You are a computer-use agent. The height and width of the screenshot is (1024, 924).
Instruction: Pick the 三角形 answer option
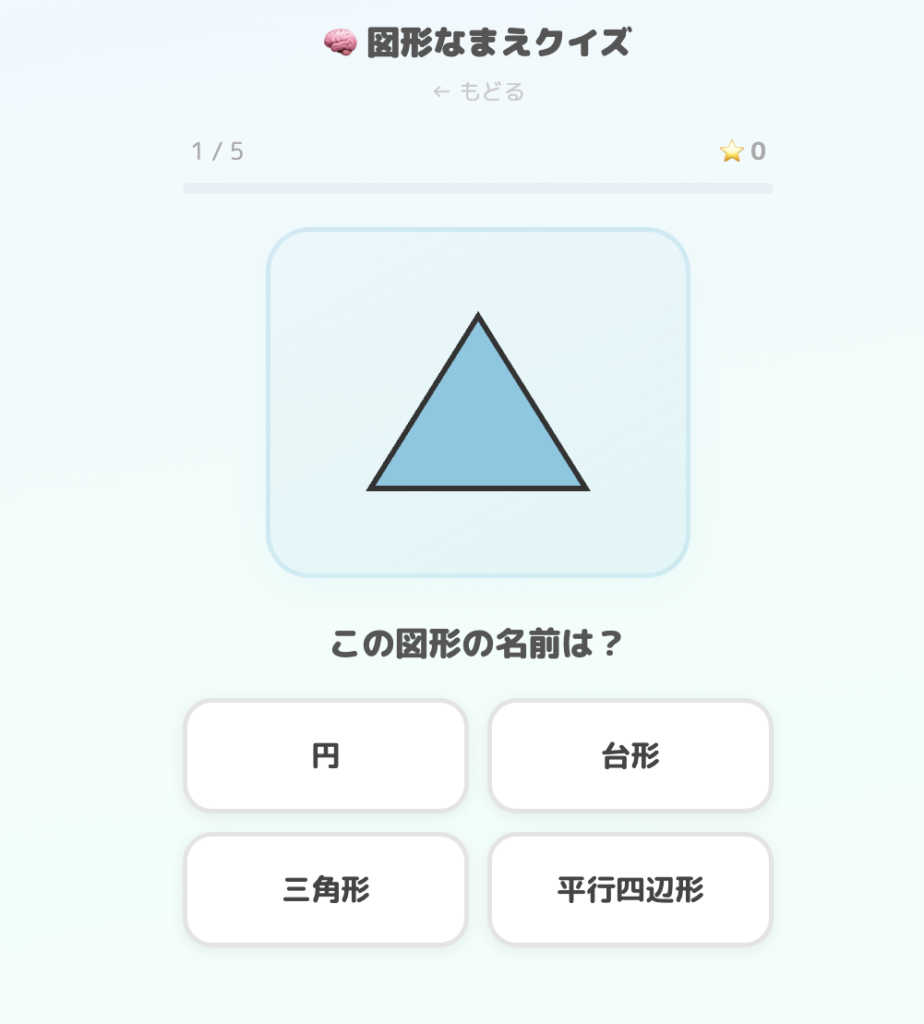[x=326, y=889]
